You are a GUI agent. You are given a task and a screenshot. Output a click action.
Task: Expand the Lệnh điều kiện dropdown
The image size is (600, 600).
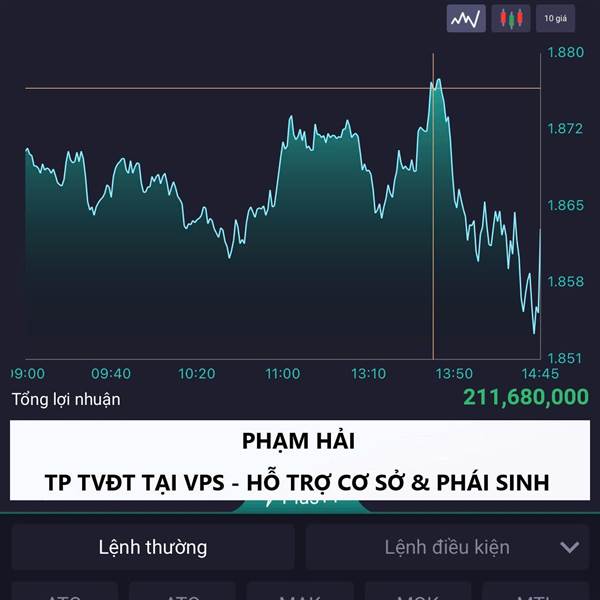[x=447, y=547]
